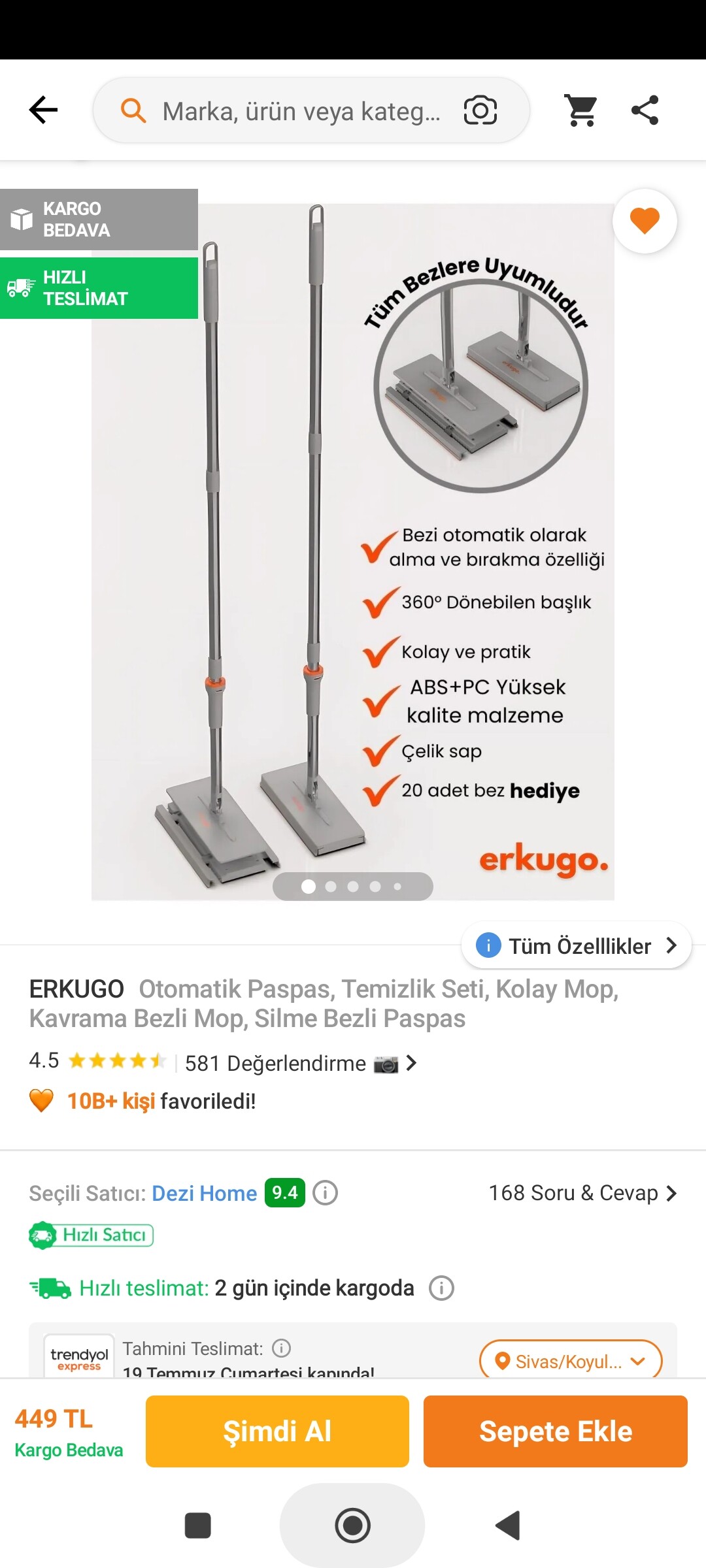Search by camera image icon
Screen dimensions: 706x1568
tap(480, 110)
